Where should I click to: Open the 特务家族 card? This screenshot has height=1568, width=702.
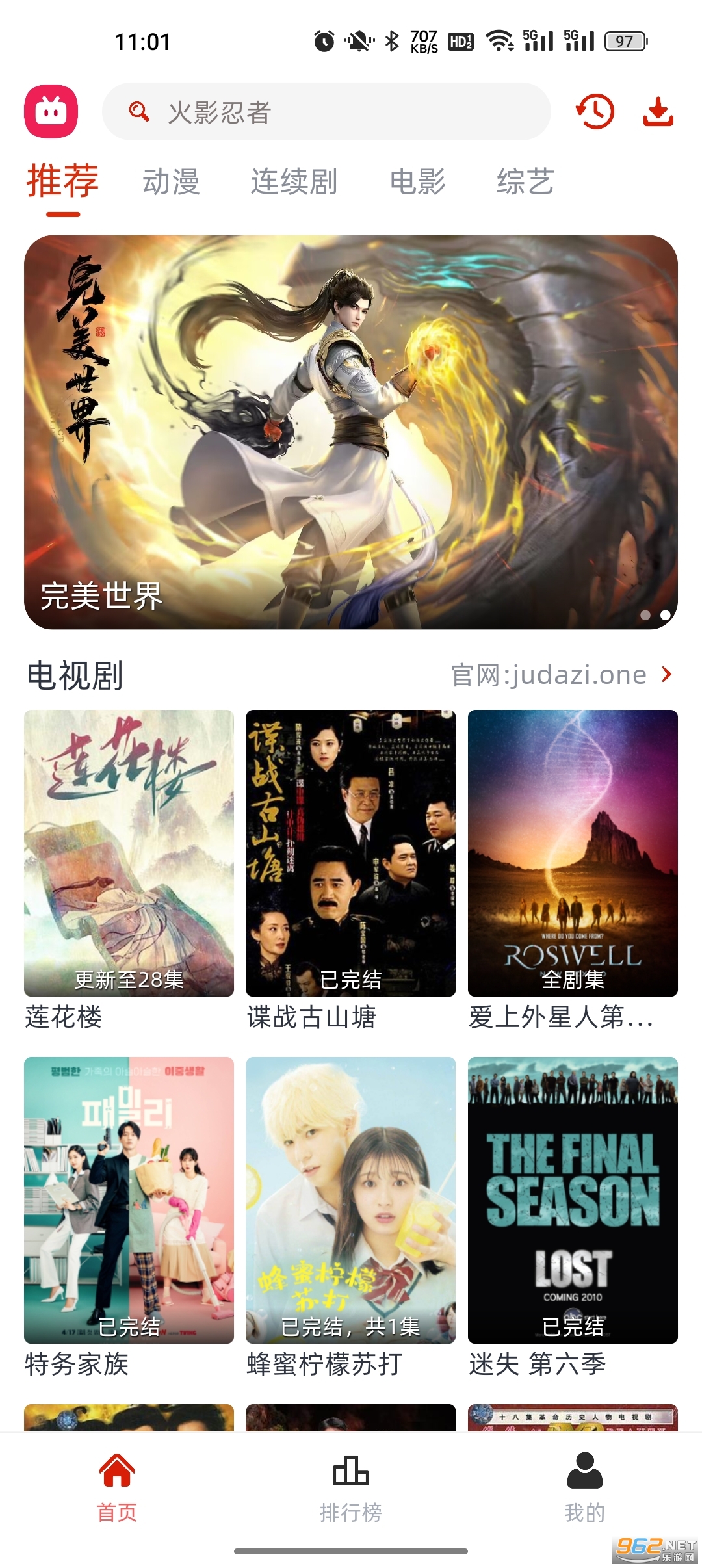pos(129,1217)
